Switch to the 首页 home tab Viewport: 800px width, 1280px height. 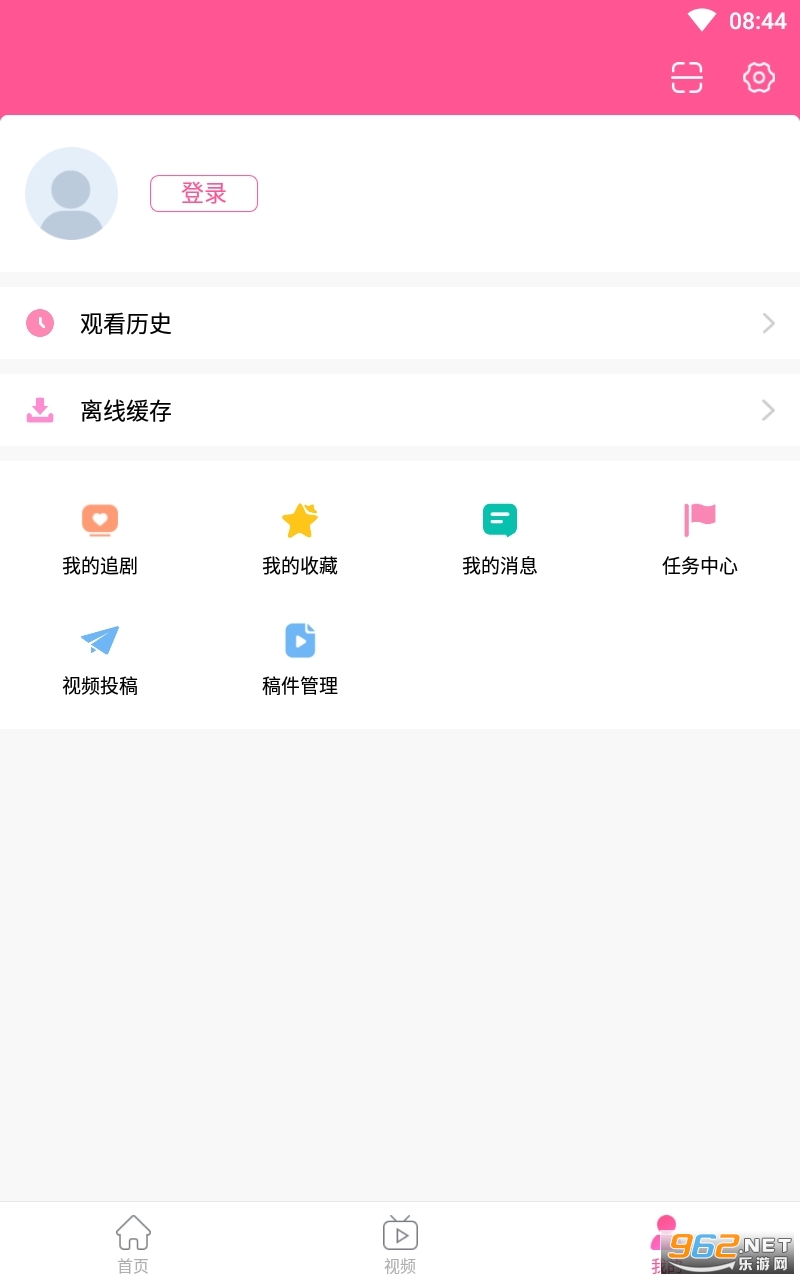click(133, 1243)
